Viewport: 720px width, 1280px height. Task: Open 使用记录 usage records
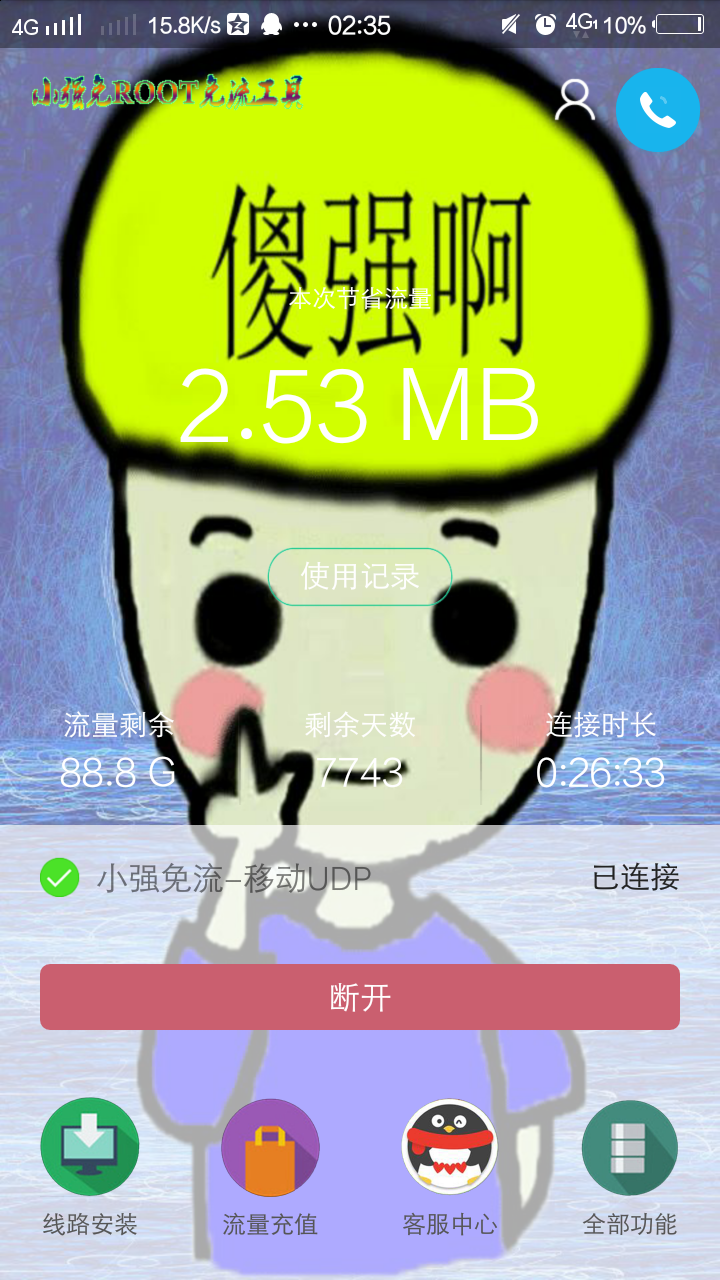(360, 577)
